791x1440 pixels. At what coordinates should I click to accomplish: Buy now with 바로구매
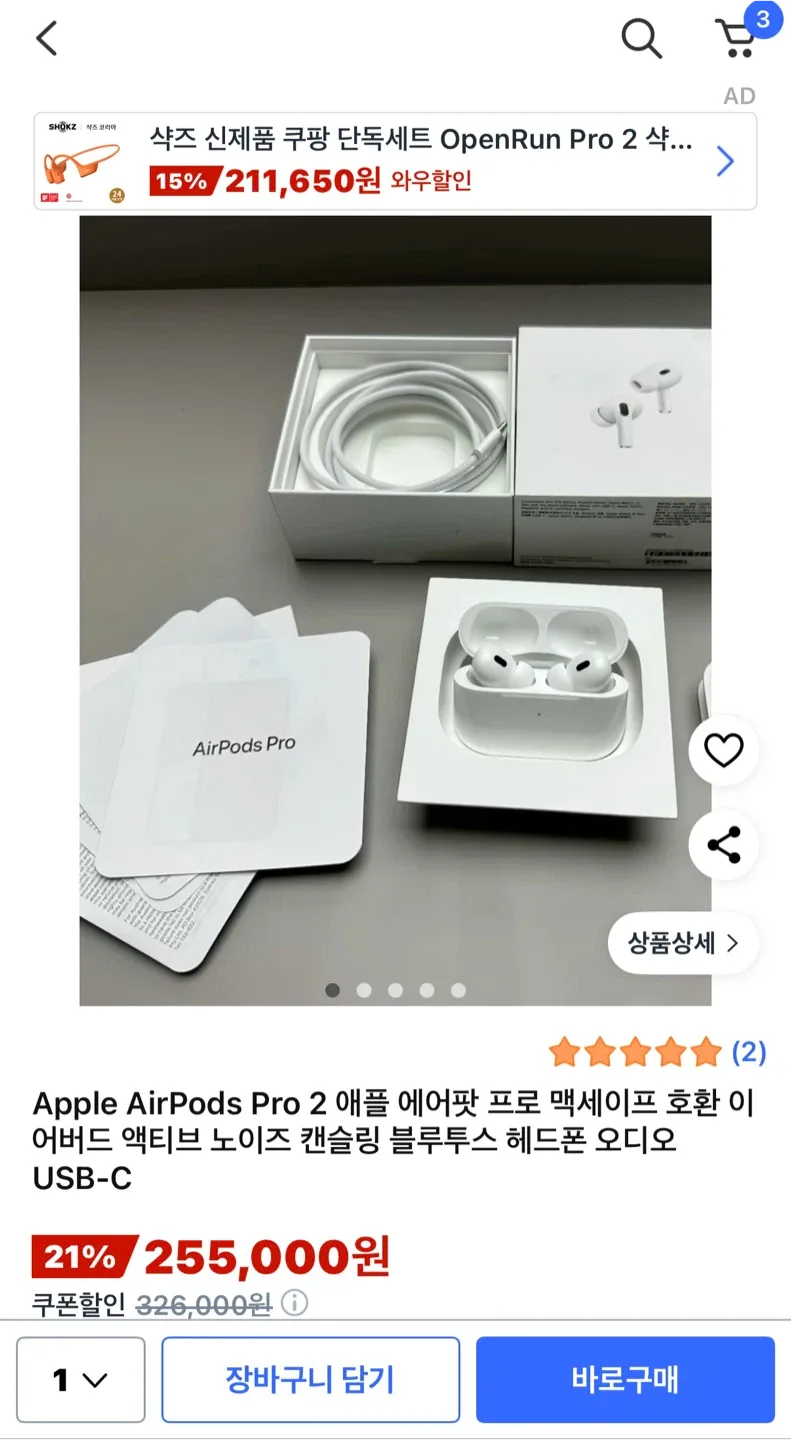(x=625, y=1380)
